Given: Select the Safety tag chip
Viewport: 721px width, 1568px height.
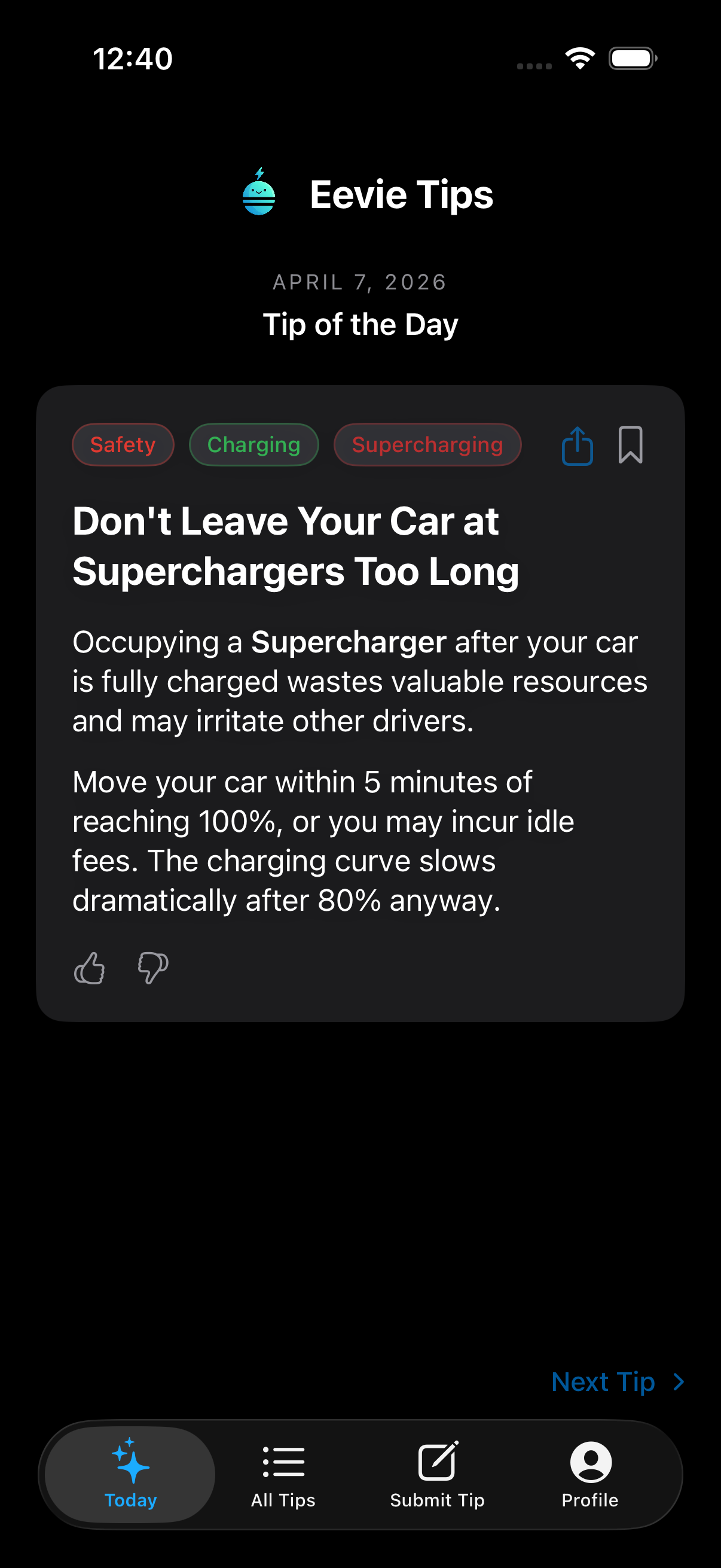Looking at the screenshot, I should pos(123,445).
